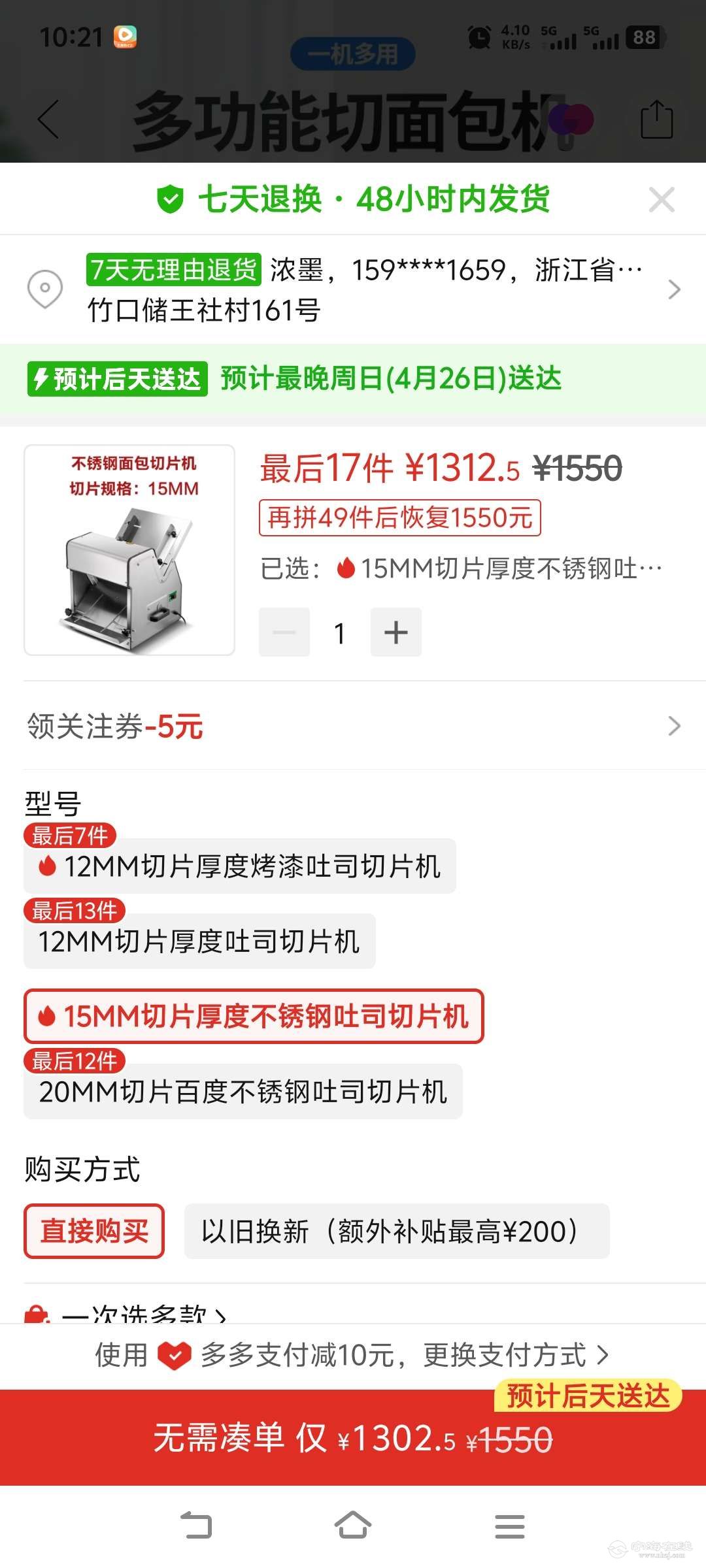The height and width of the screenshot is (1568, 706).
Task: Select 12MM切片厚度烤漆吐司切片机 model
Action: click(x=240, y=867)
